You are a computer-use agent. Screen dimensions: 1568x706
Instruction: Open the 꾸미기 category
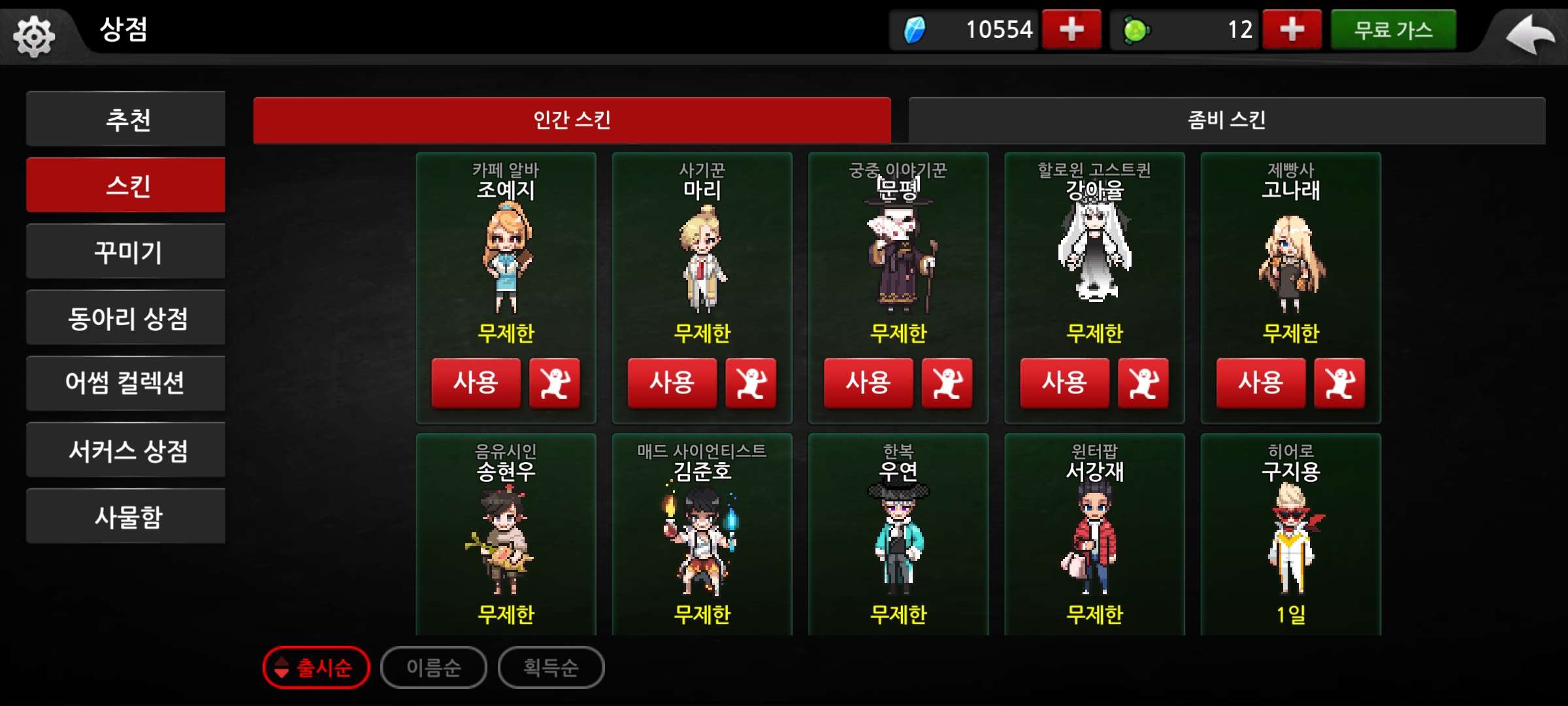pos(126,252)
